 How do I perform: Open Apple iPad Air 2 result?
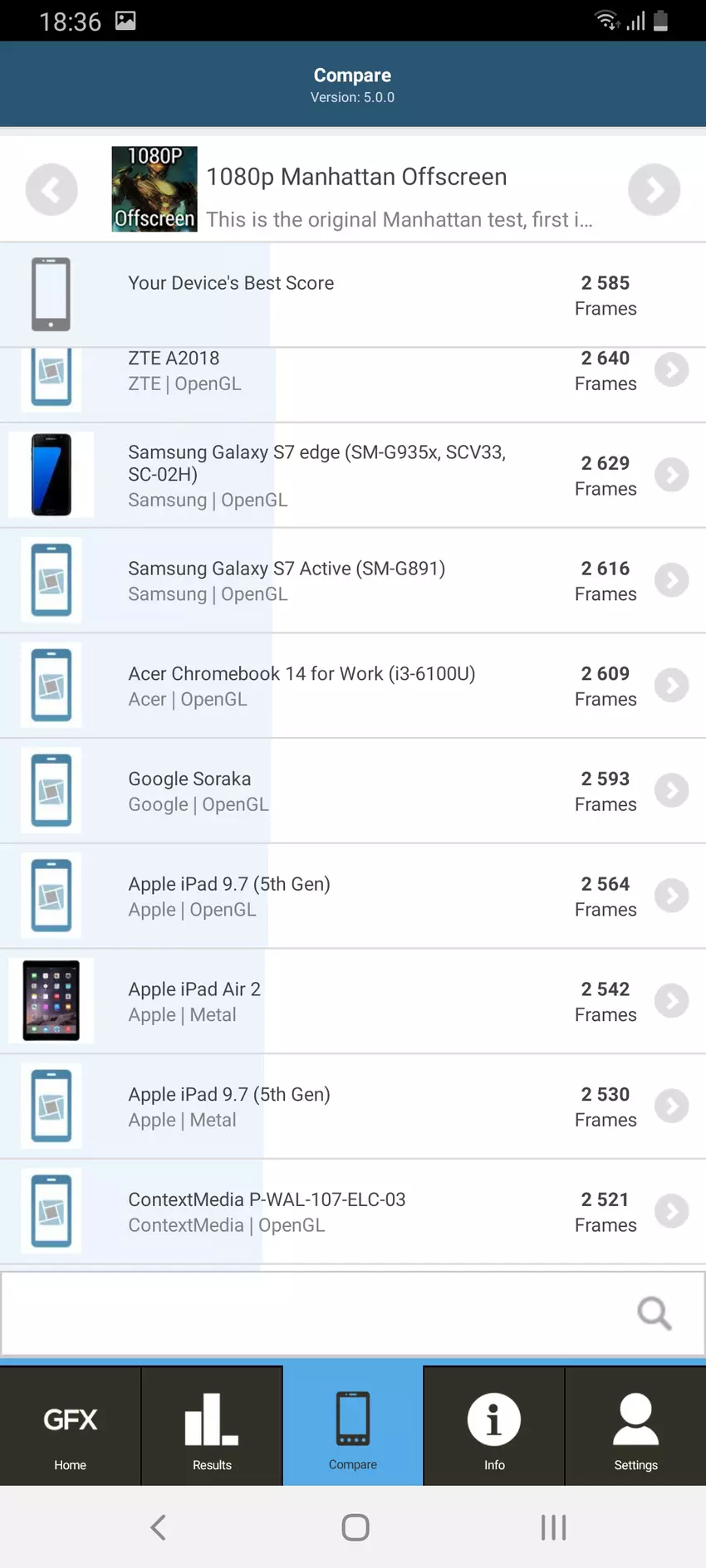tap(671, 1001)
